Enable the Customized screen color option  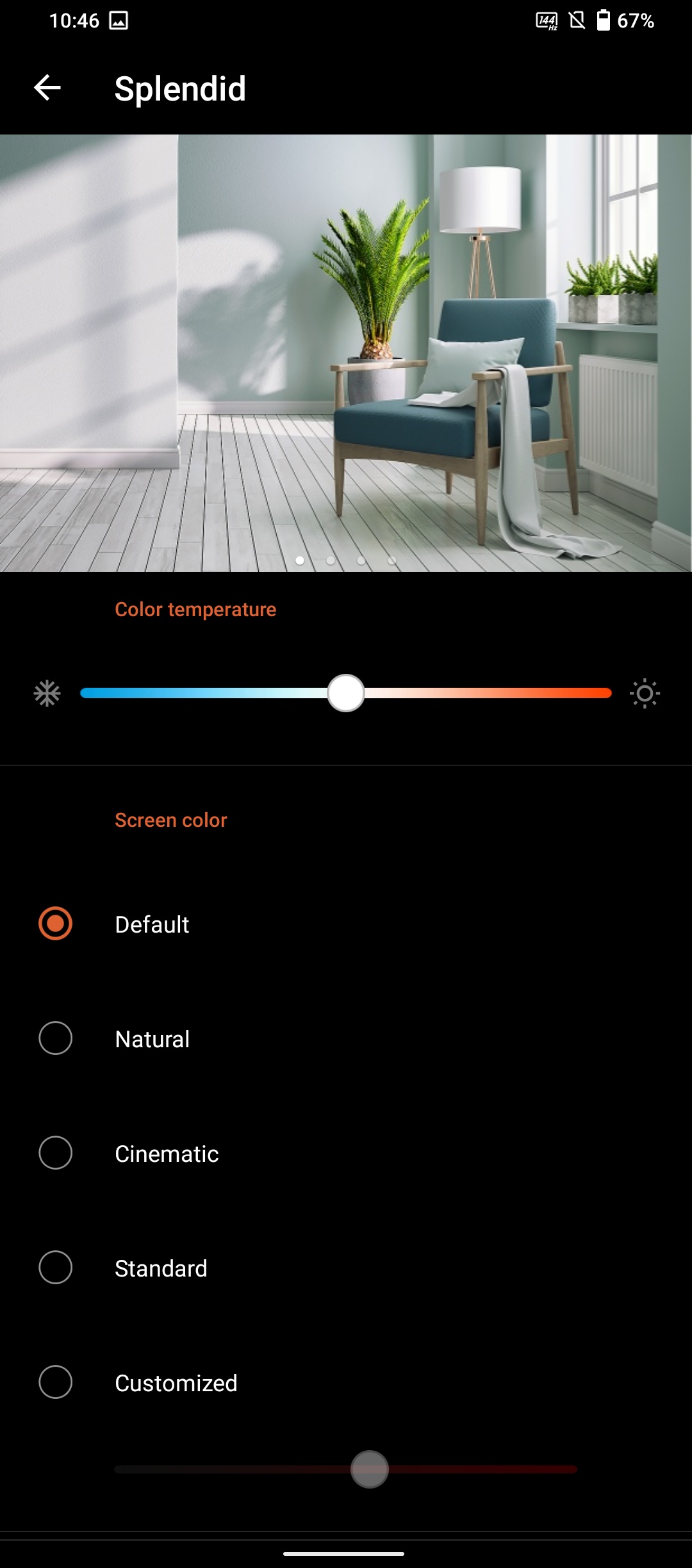(x=56, y=1382)
